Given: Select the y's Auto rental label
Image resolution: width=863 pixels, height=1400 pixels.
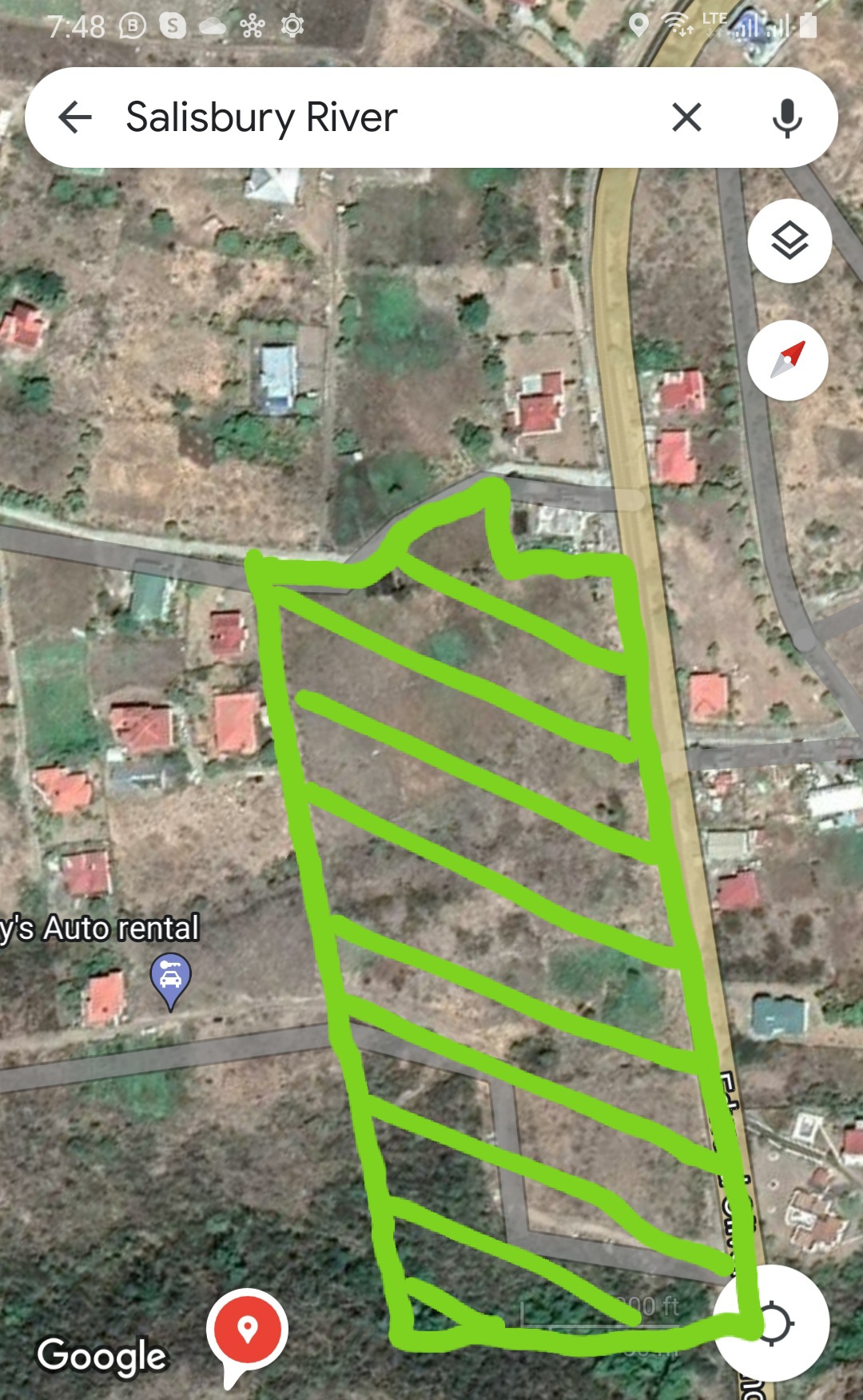Looking at the screenshot, I should click(101, 929).
